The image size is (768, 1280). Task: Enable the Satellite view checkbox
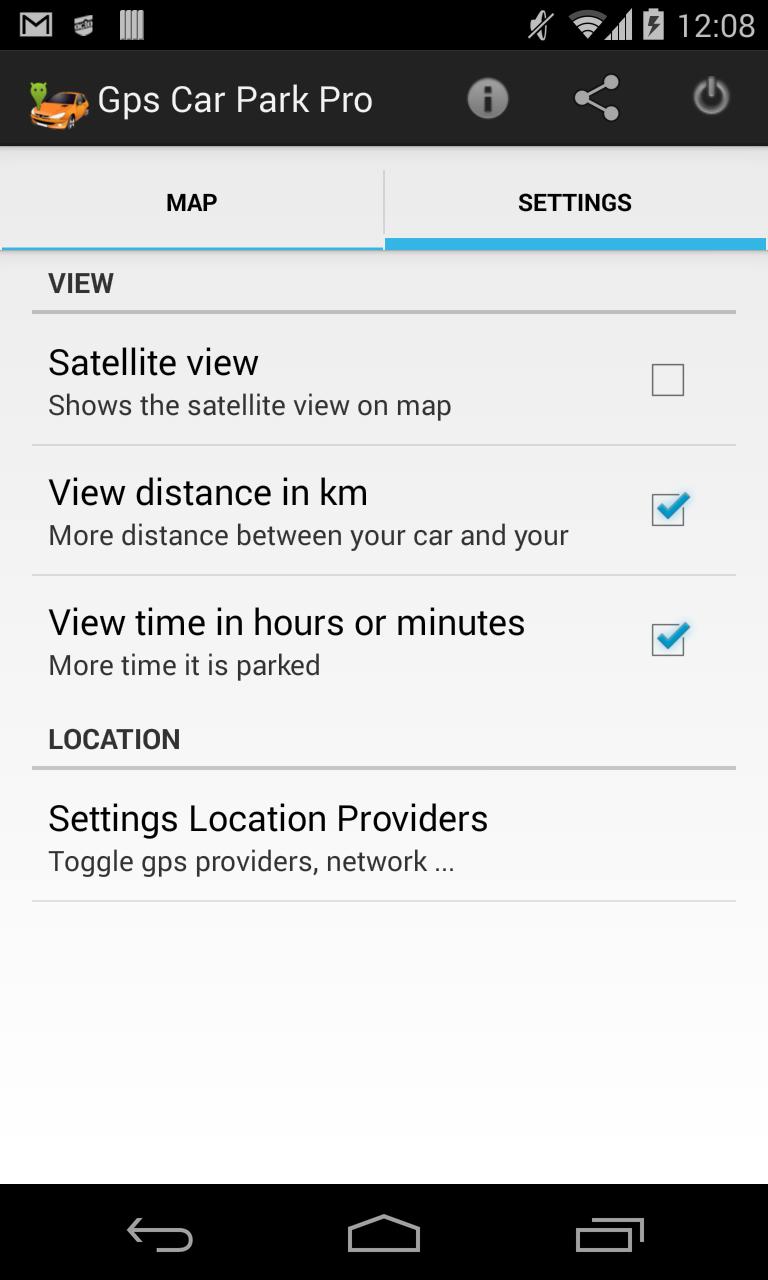pyautogui.click(x=667, y=380)
